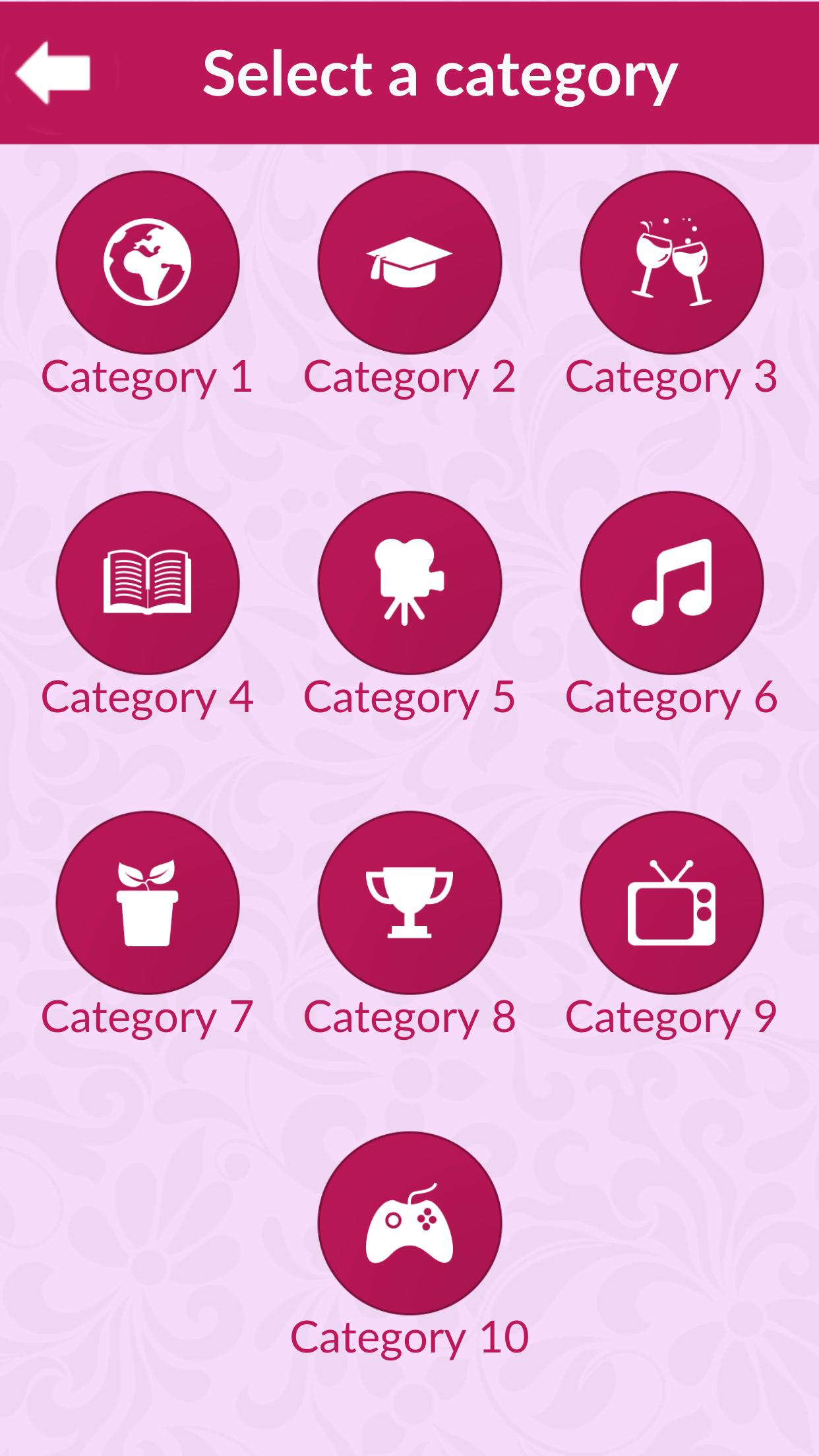This screenshot has width=819, height=1456.
Task: Open Category 2 with the graduation cap
Action: click(x=409, y=262)
